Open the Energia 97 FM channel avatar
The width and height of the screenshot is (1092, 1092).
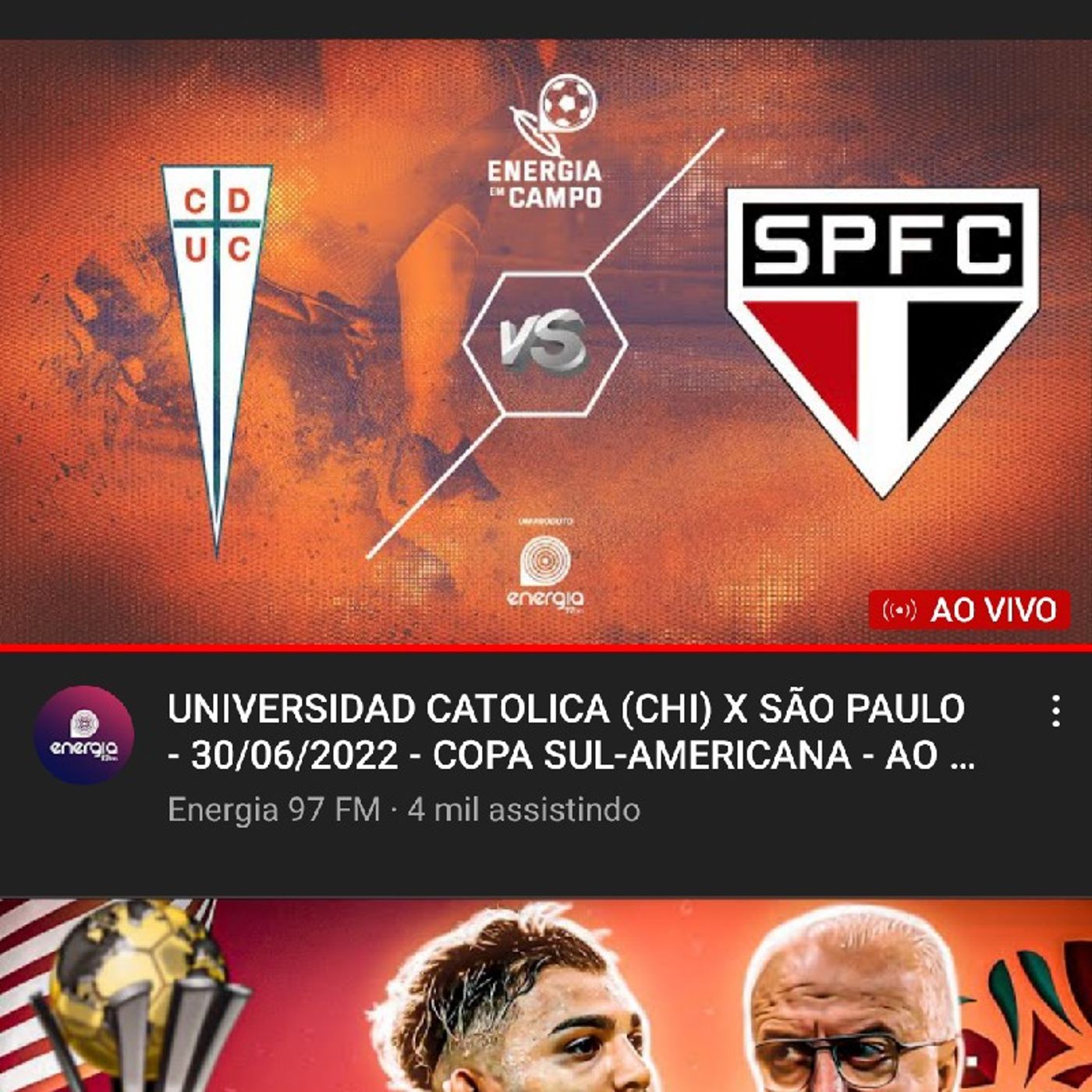coord(83,735)
